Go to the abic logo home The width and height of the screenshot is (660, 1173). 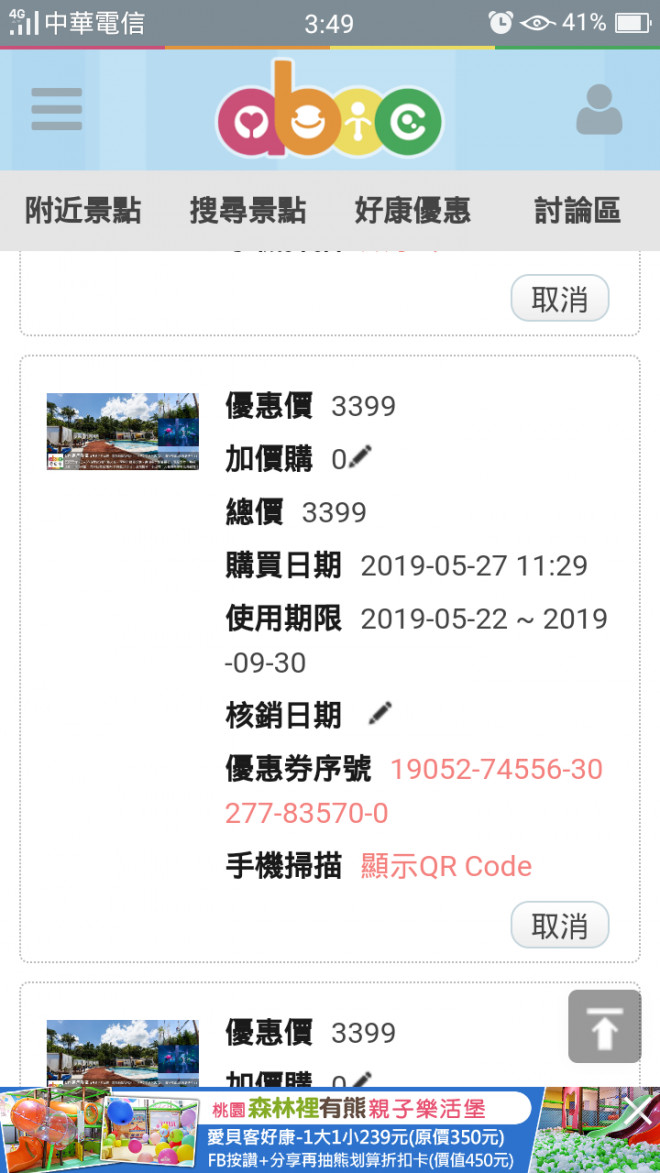click(x=330, y=111)
